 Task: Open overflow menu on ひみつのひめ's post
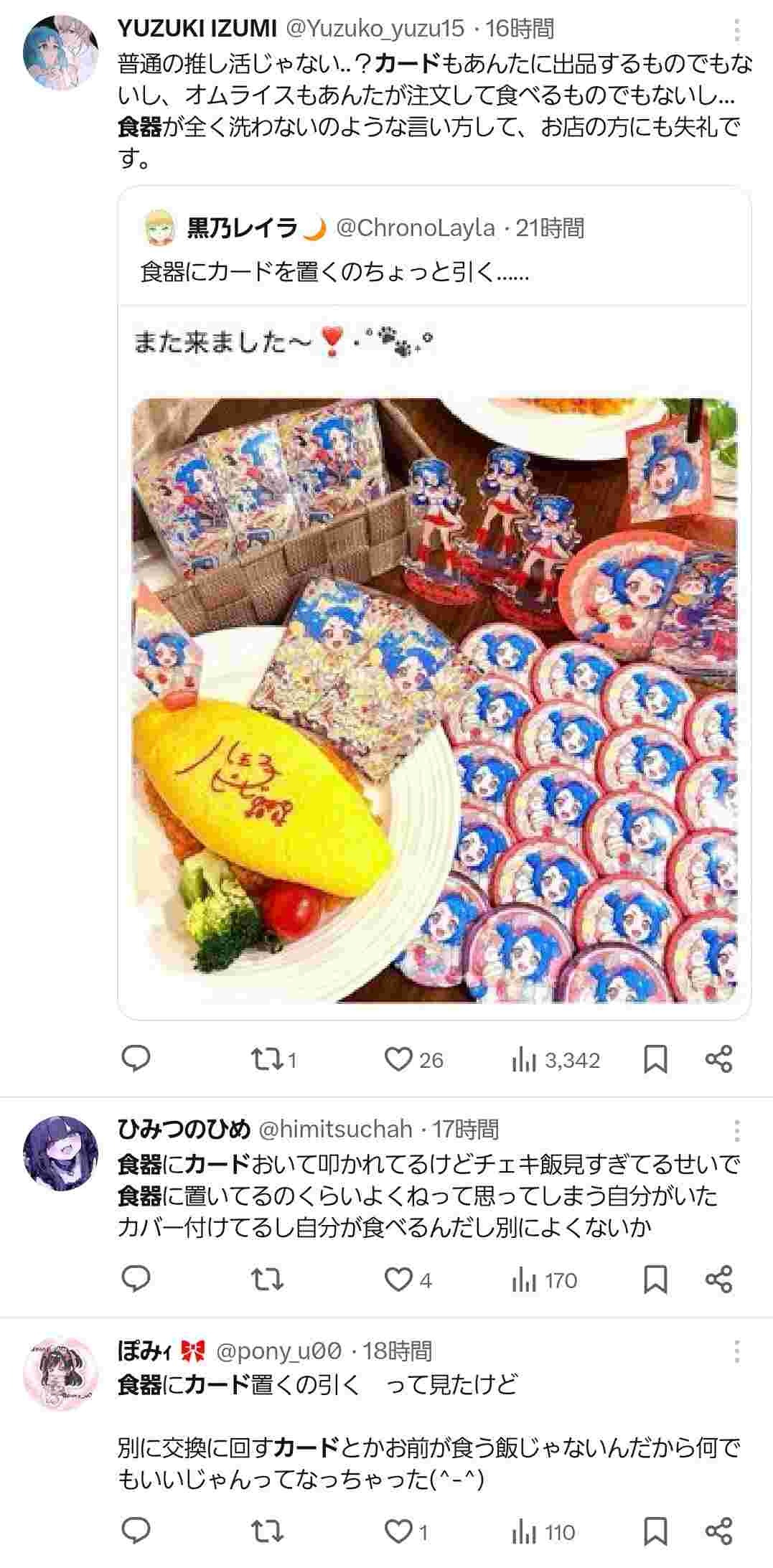[x=736, y=1130]
